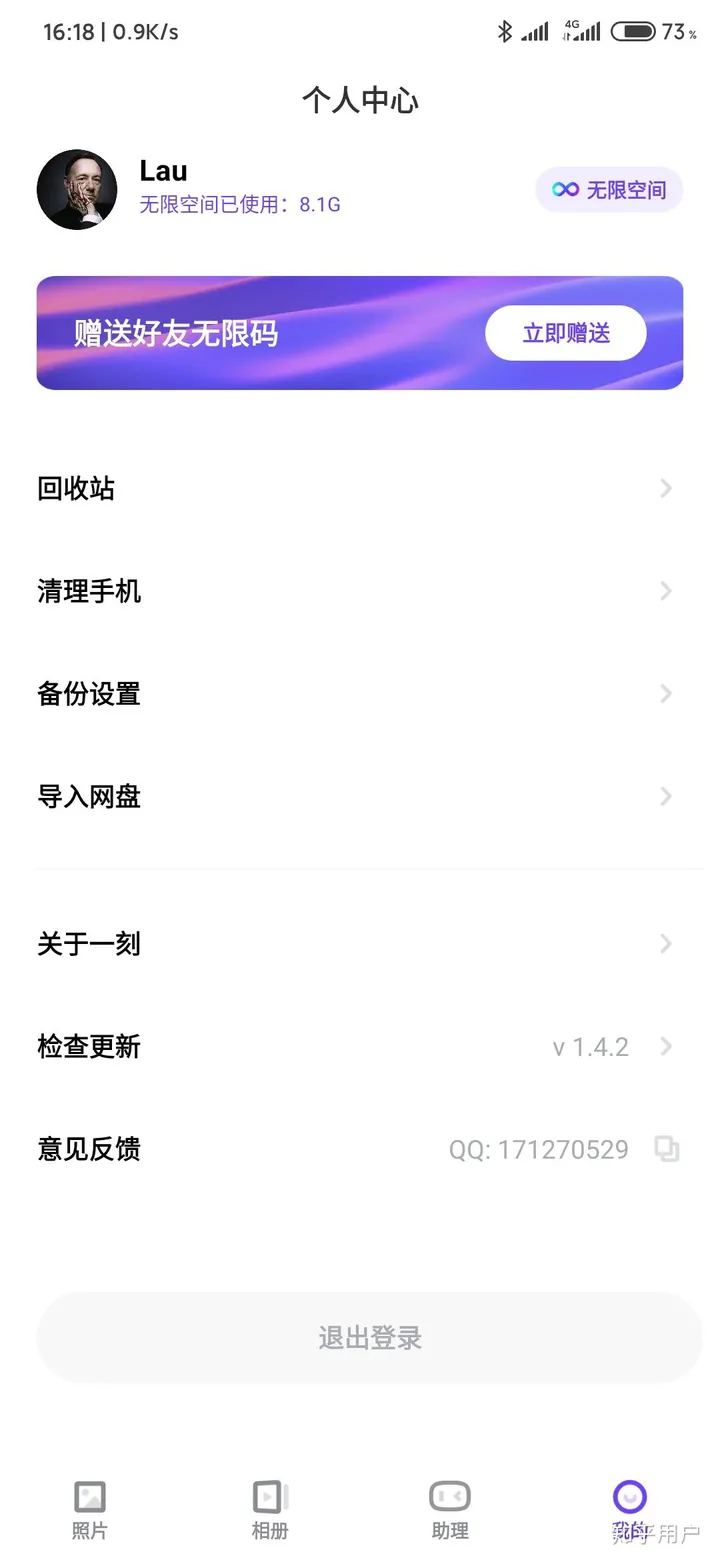Screen dimensions: 720x1560
Task: Tap the 无限空间 infinity badge
Action: [x=609, y=190]
